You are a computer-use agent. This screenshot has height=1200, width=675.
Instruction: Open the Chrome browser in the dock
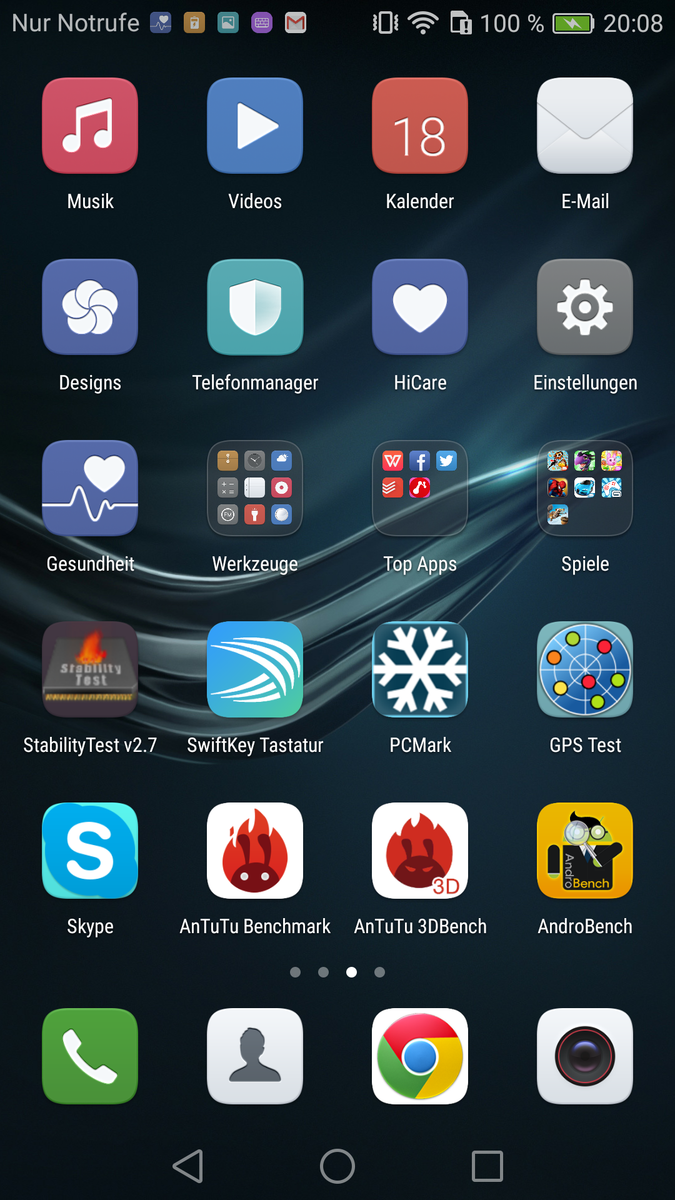pyautogui.click(x=420, y=1056)
